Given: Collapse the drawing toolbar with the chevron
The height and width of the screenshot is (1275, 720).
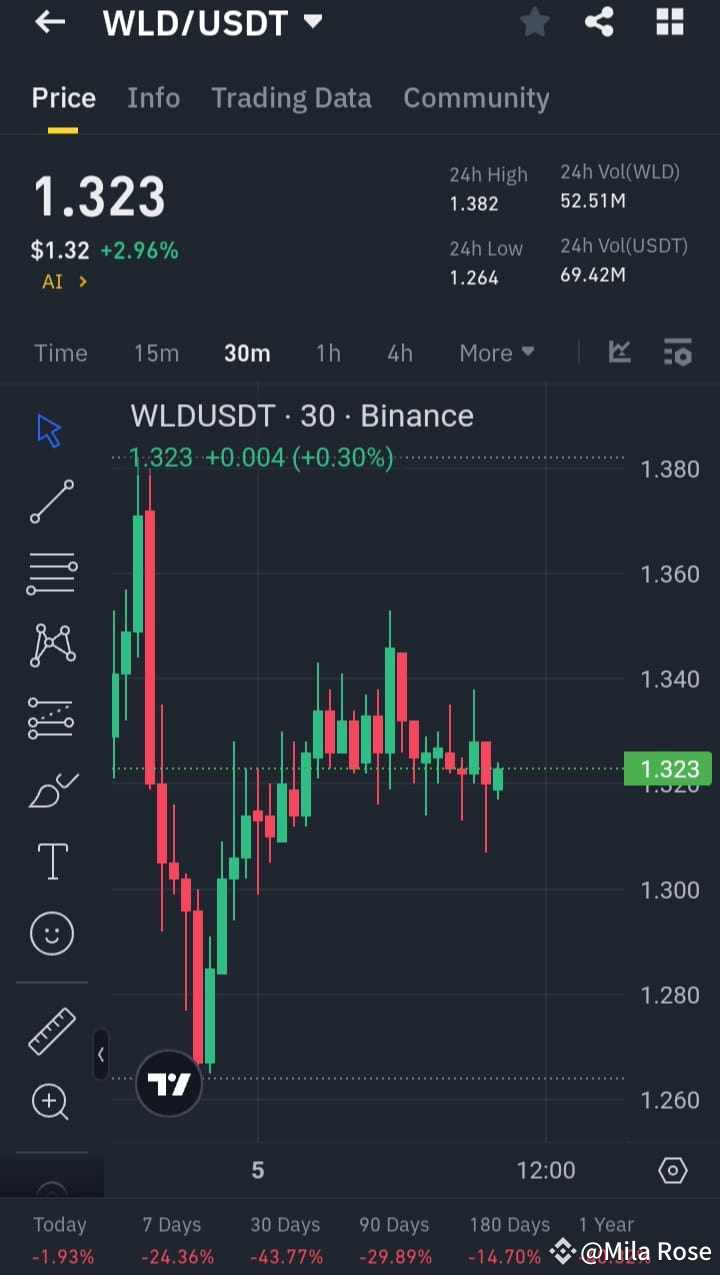Looking at the screenshot, I should coord(101,1054).
